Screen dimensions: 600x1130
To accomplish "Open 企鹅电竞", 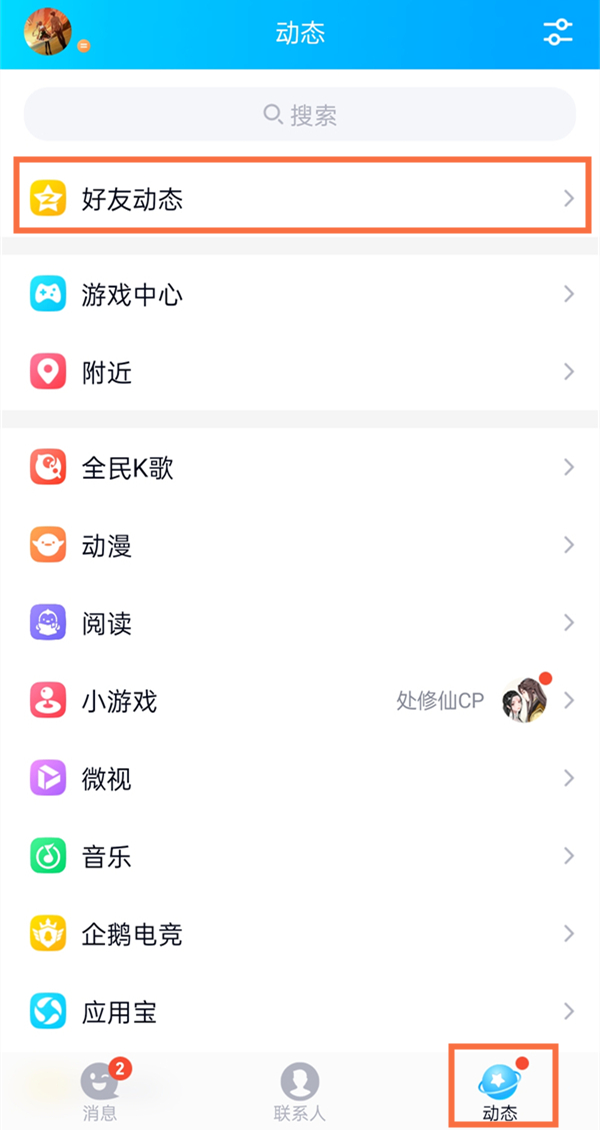I will click(300, 934).
